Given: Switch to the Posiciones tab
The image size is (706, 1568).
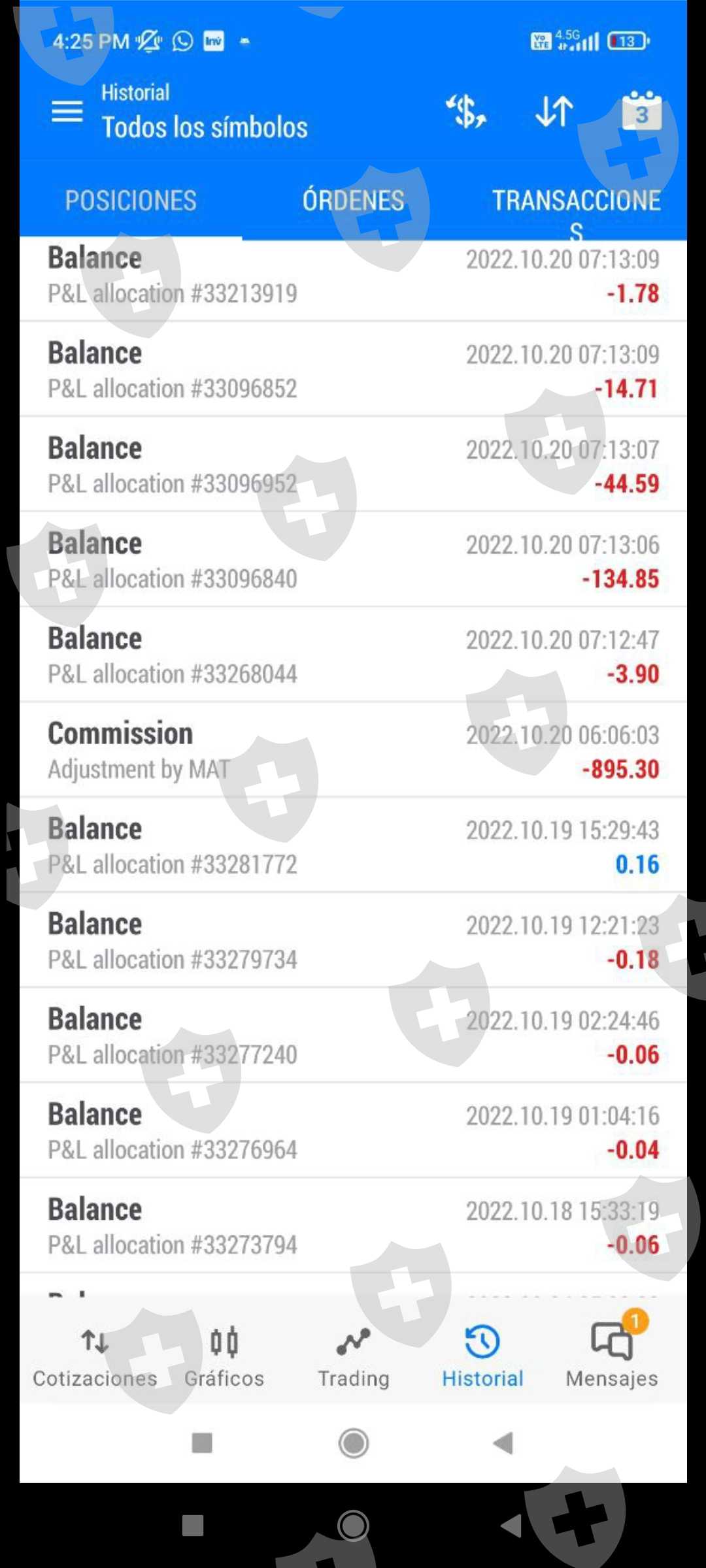Looking at the screenshot, I should point(131,201).
